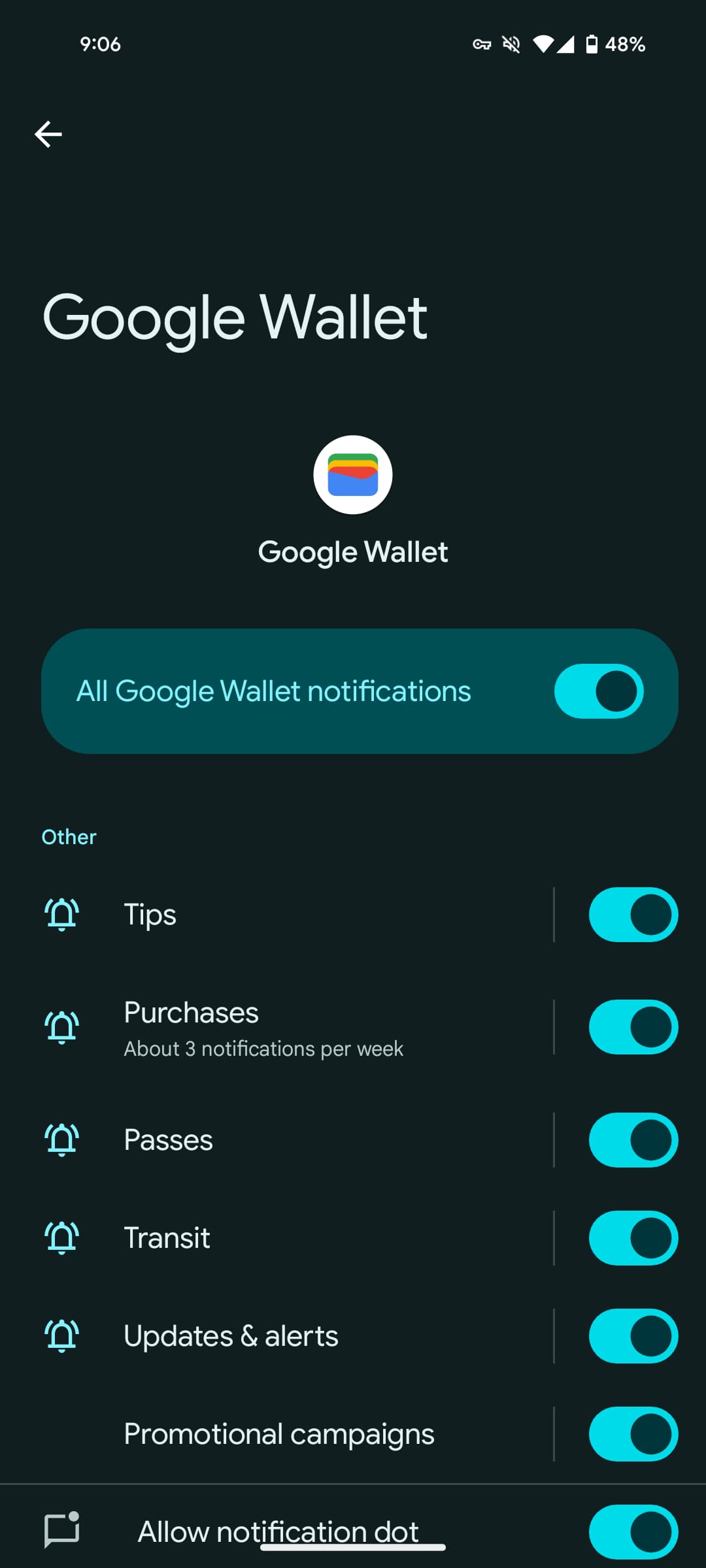Click the Updates & alerts bell icon

[61, 1335]
